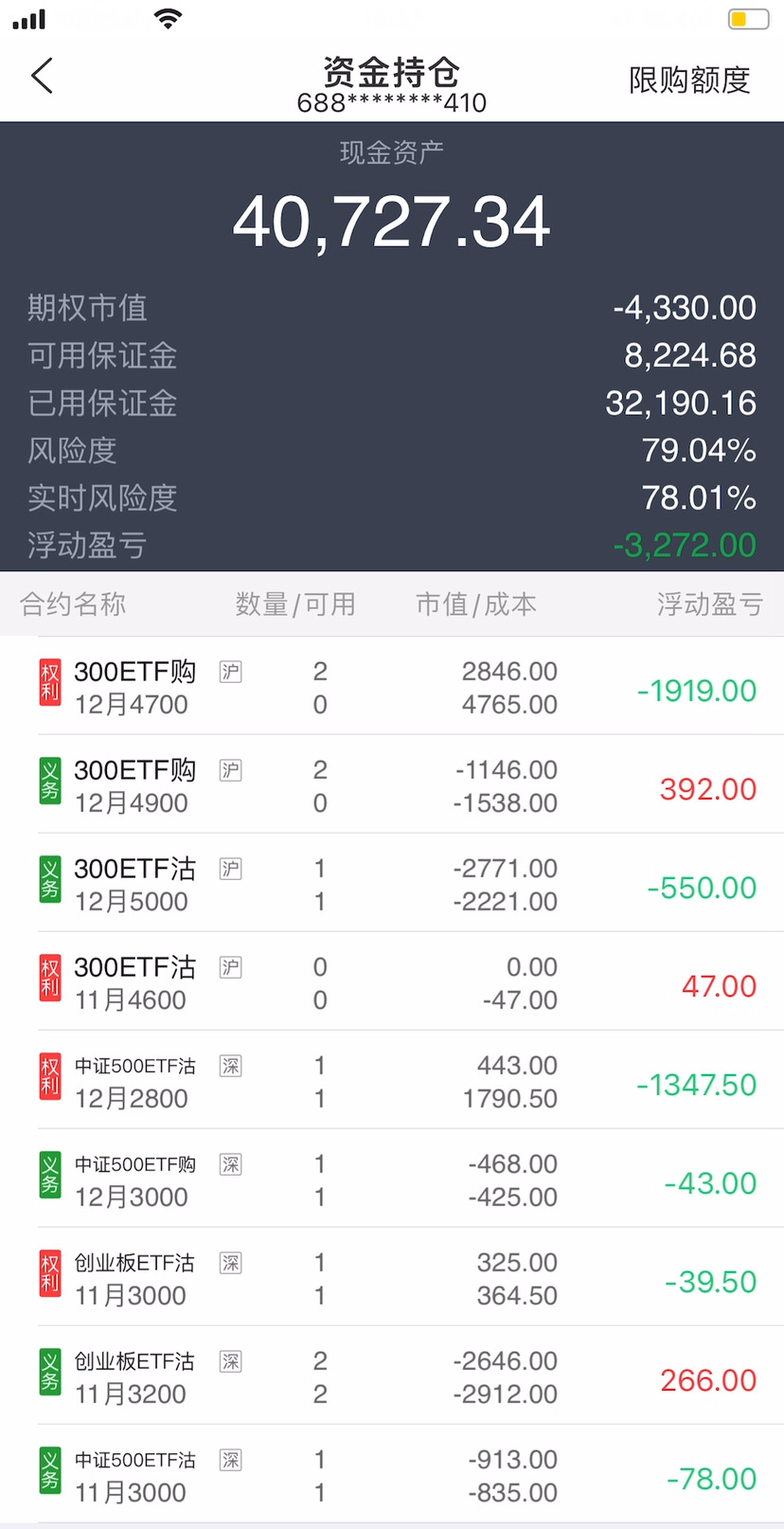The height and width of the screenshot is (1529, 784).
Task: Open the 中证500ETF沽 12月2800 position
Action: [392, 1082]
